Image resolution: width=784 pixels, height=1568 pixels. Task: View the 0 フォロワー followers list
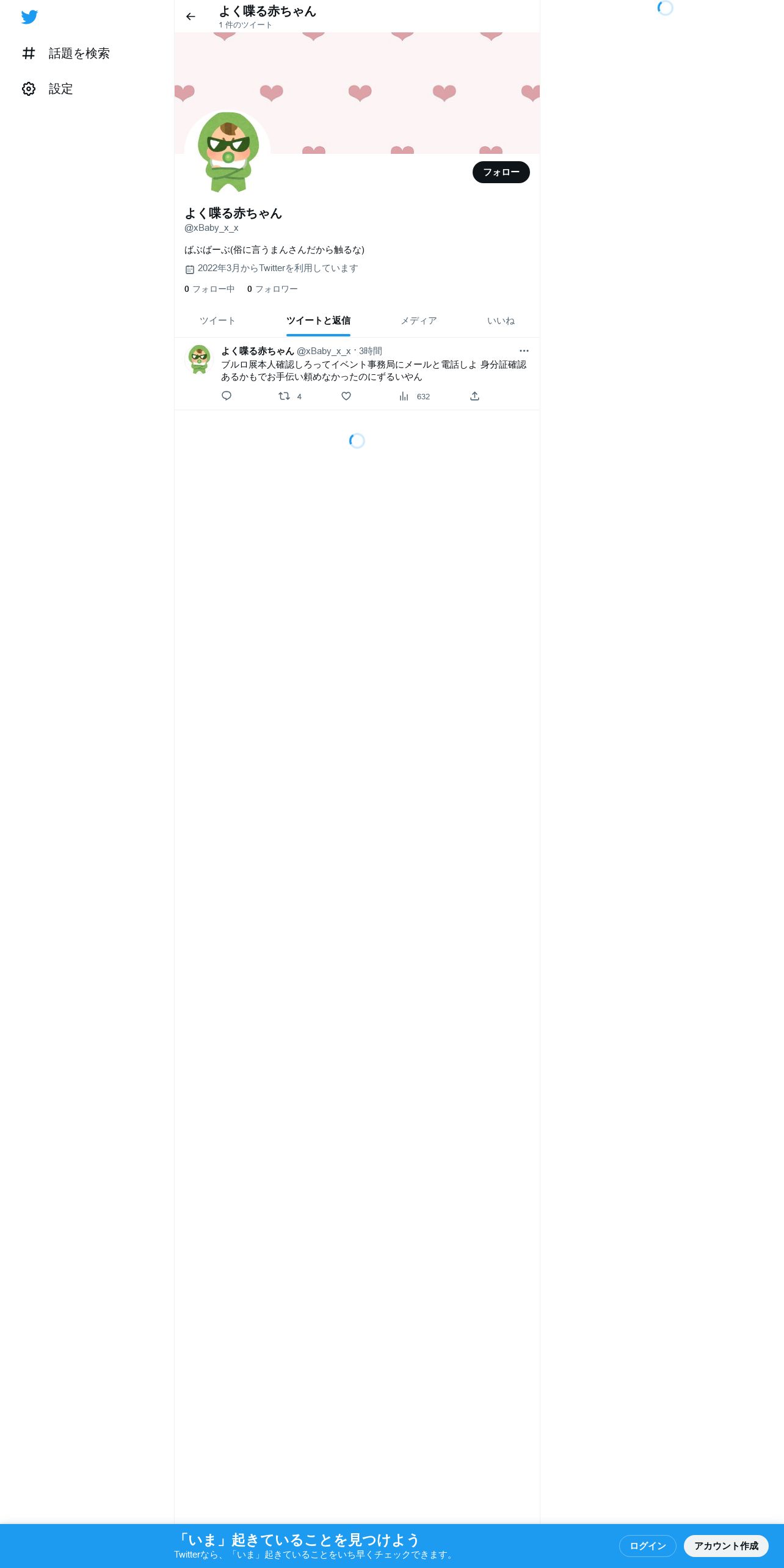[272, 289]
